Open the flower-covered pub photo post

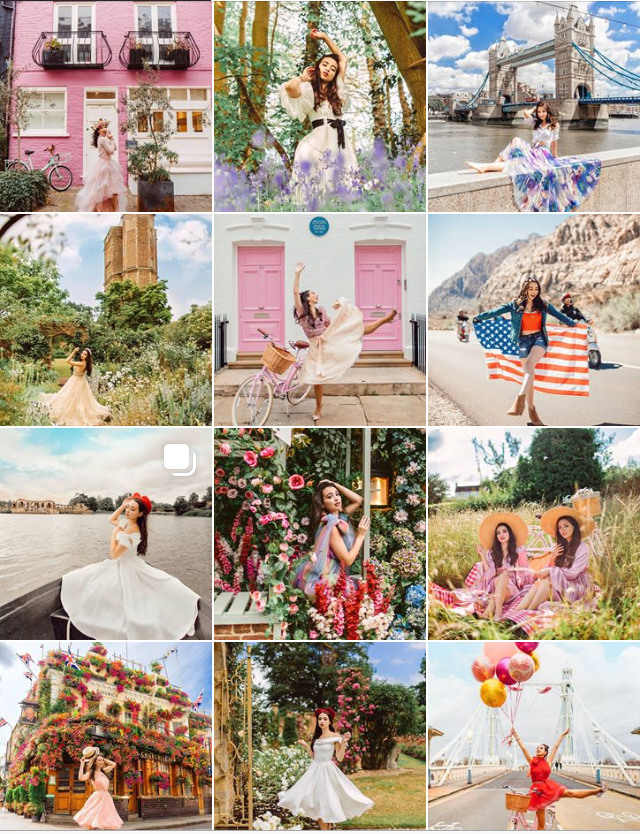[x=105, y=737]
